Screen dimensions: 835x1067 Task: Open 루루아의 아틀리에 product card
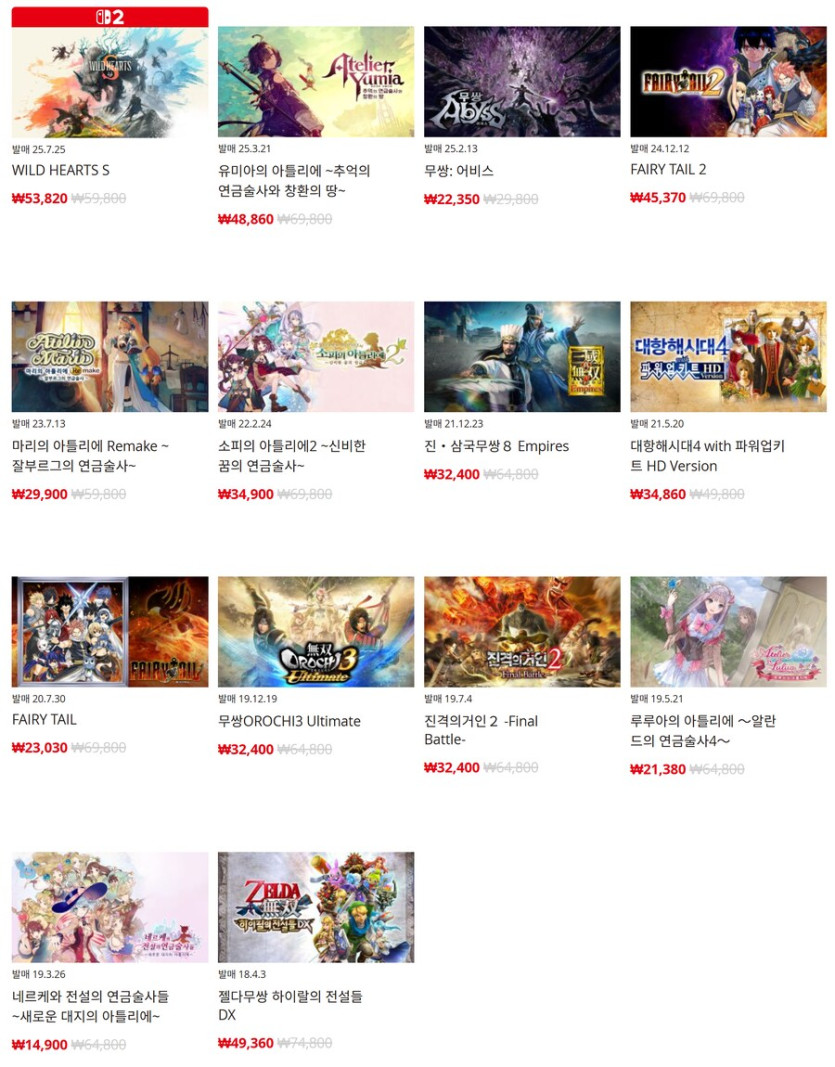point(728,632)
